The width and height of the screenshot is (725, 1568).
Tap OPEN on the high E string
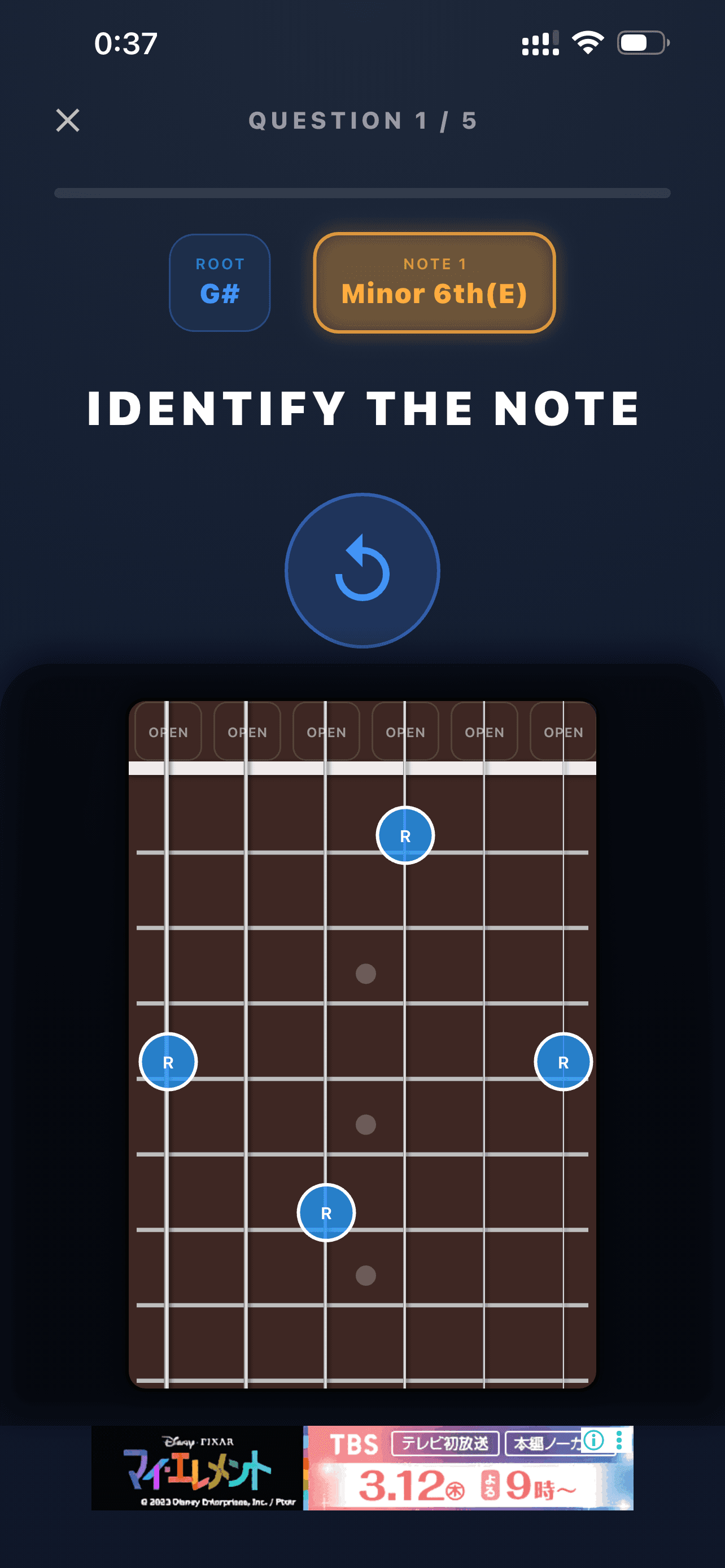[x=563, y=732]
